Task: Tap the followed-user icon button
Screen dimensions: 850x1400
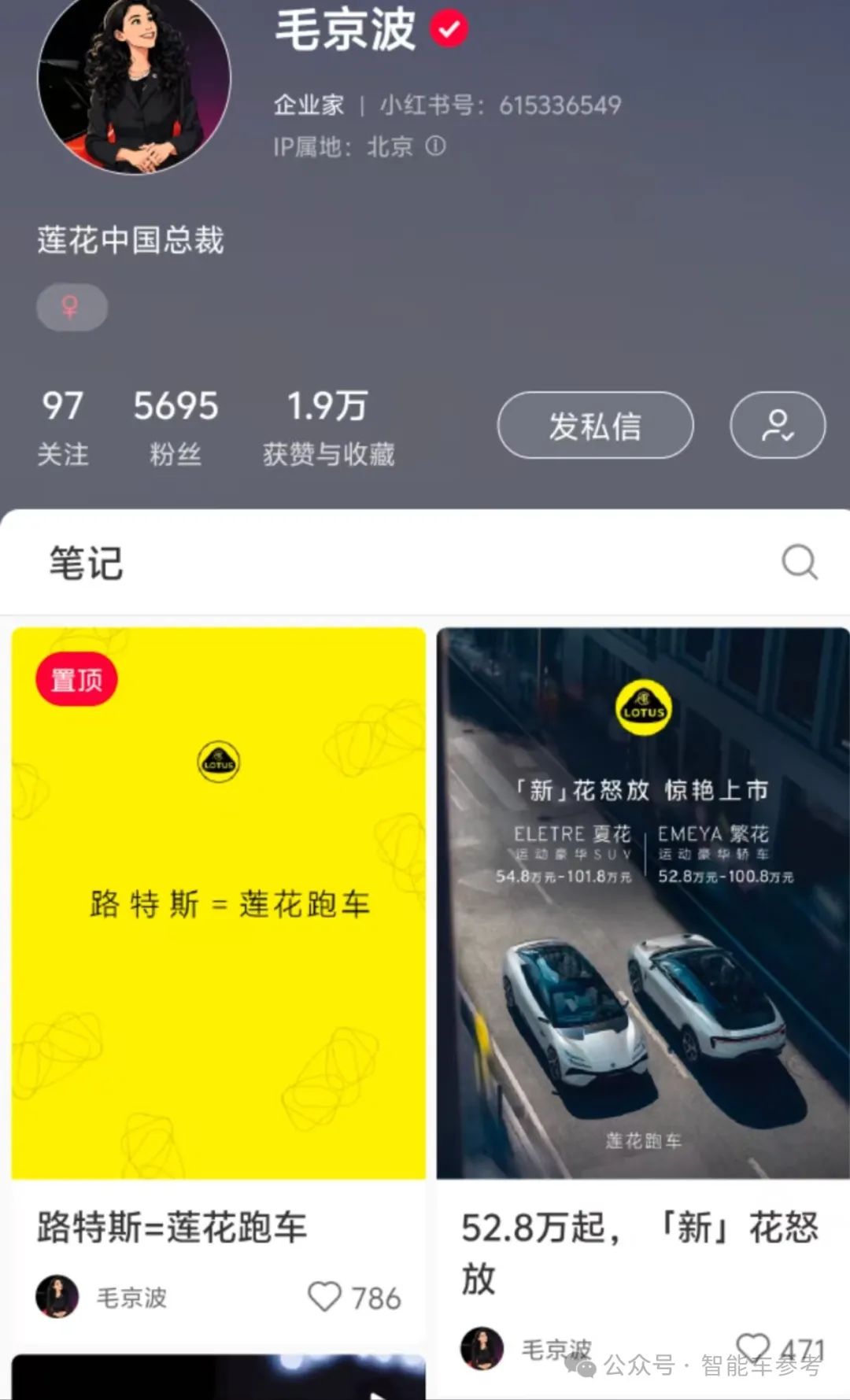Action: pyautogui.click(x=778, y=425)
